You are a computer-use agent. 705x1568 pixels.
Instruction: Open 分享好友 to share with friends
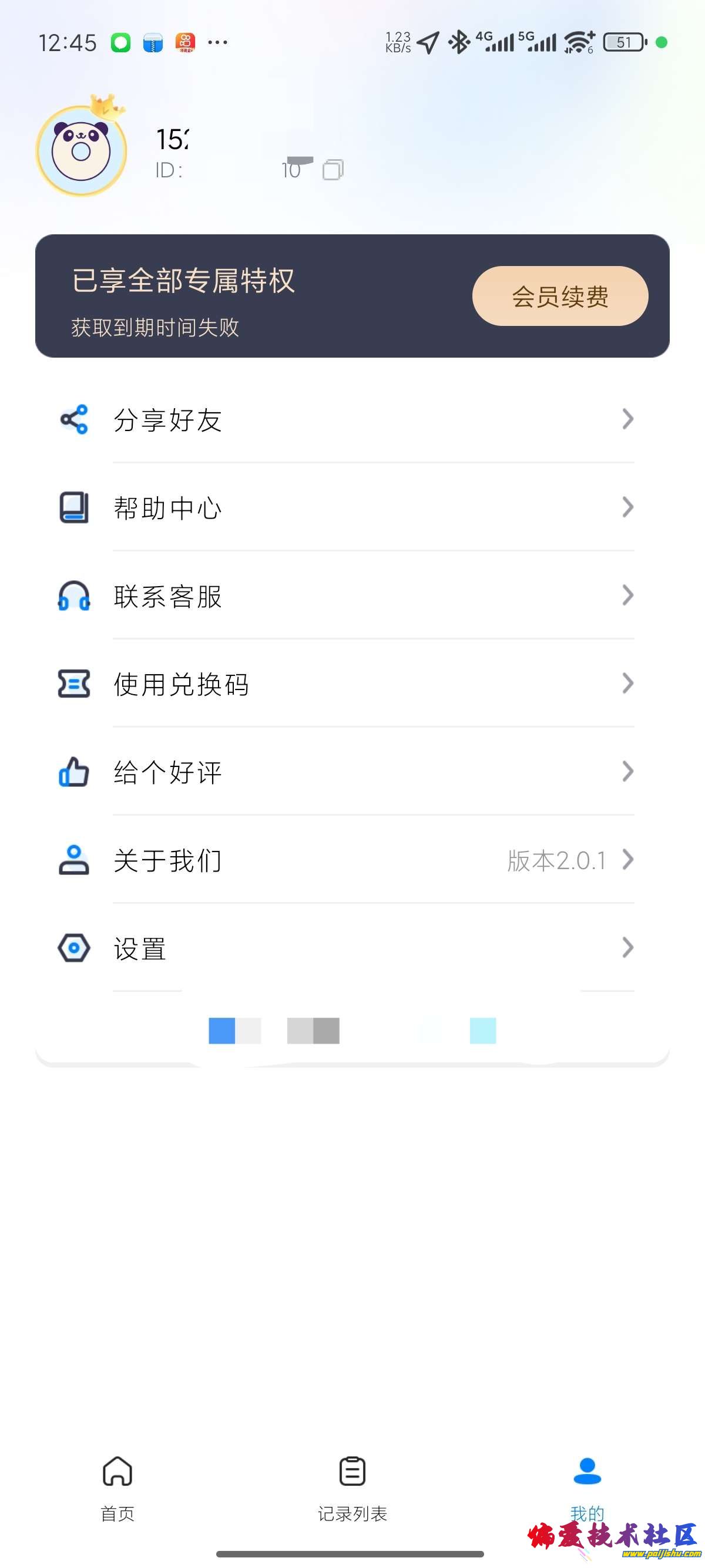(x=346, y=419)
